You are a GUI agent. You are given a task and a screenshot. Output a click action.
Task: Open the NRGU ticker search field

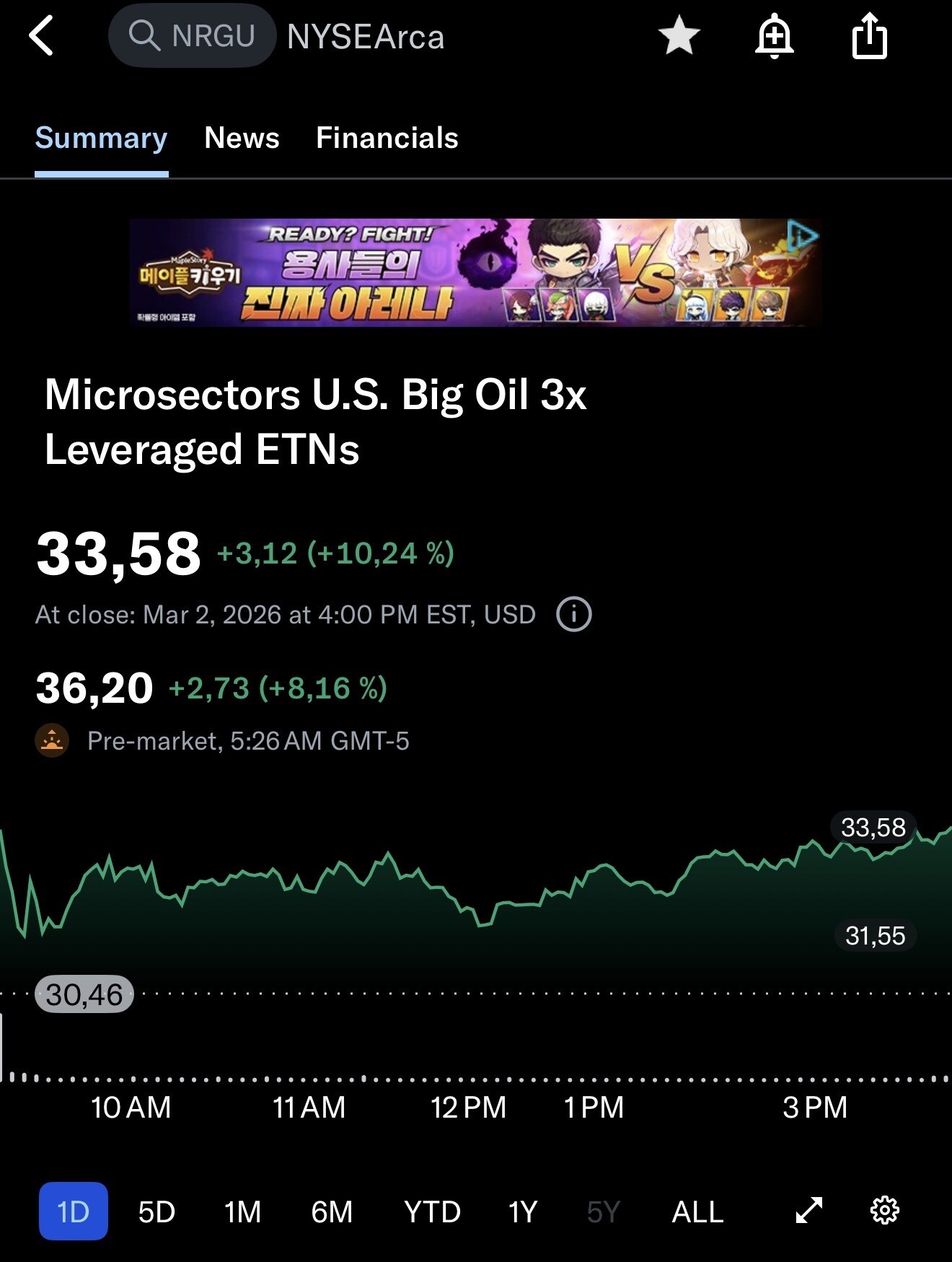point(193,36)
